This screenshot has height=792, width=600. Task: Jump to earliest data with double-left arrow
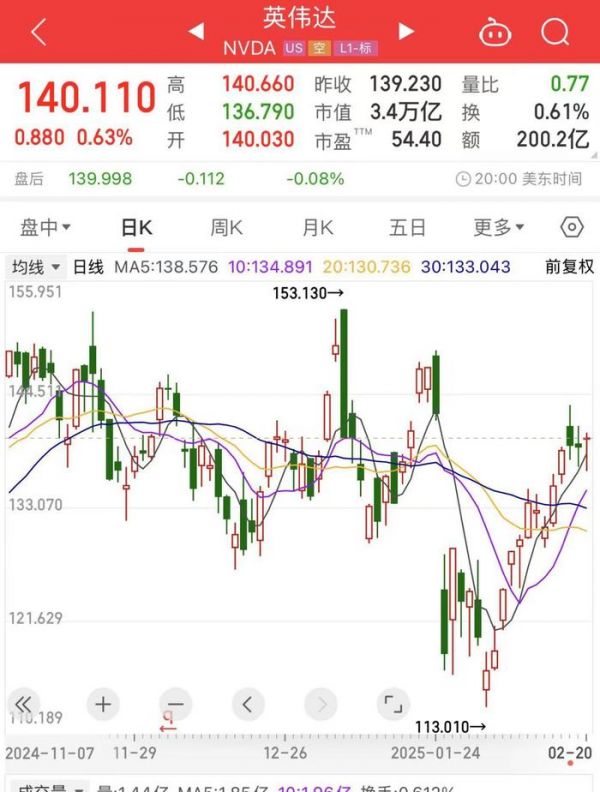(x=23, y=703)
